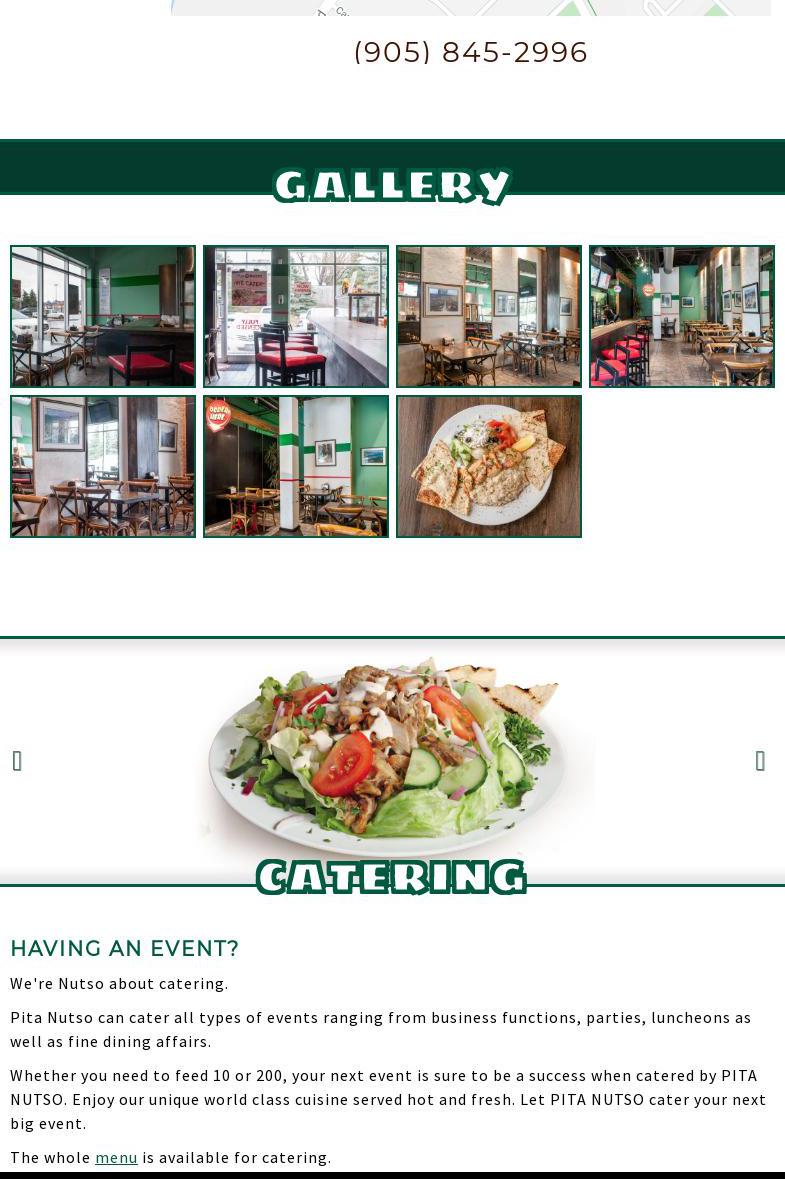The width and height of the screenshot is (785, 1179).
Task: Open gallery photo with Order Here sign
Action: click(296, 466)
